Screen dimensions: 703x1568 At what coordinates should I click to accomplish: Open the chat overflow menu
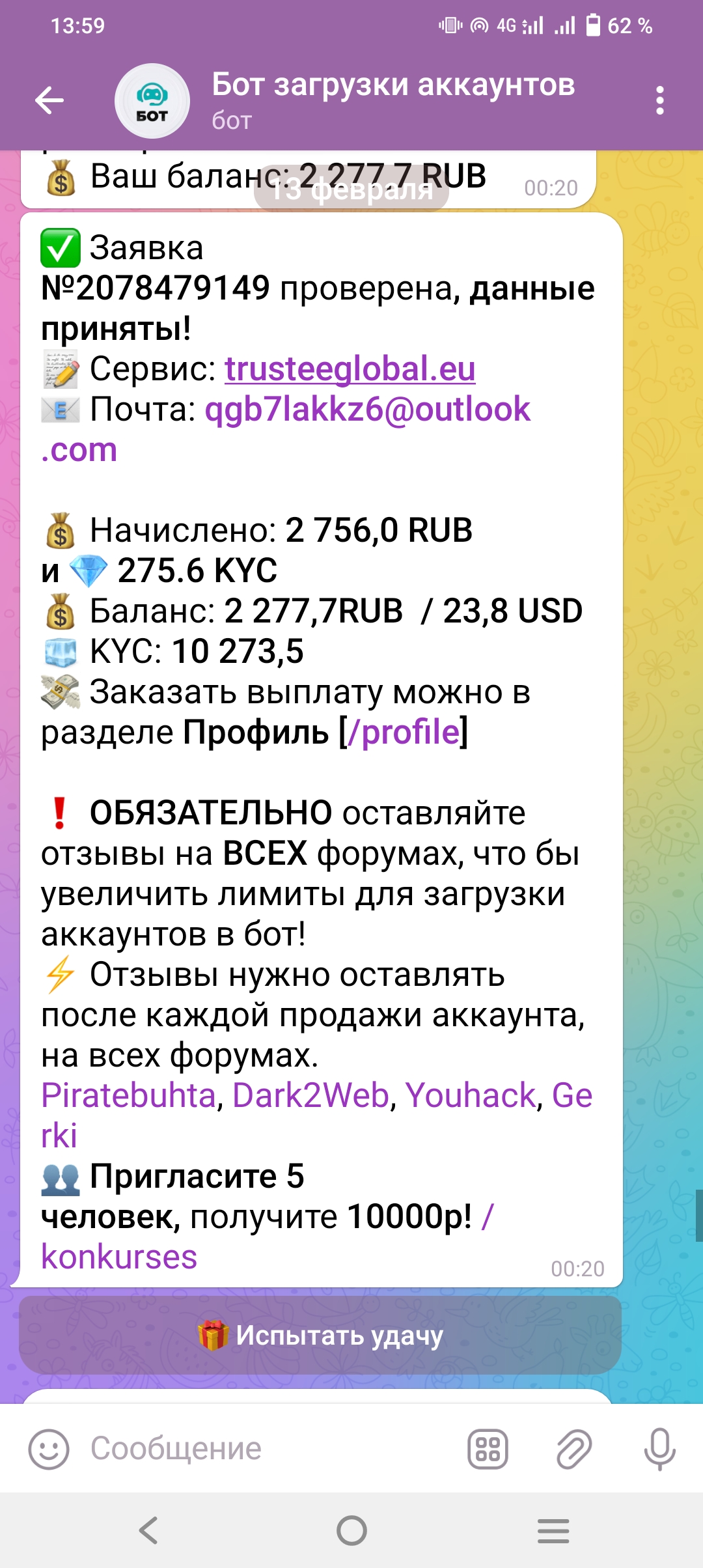click(659, 100)
